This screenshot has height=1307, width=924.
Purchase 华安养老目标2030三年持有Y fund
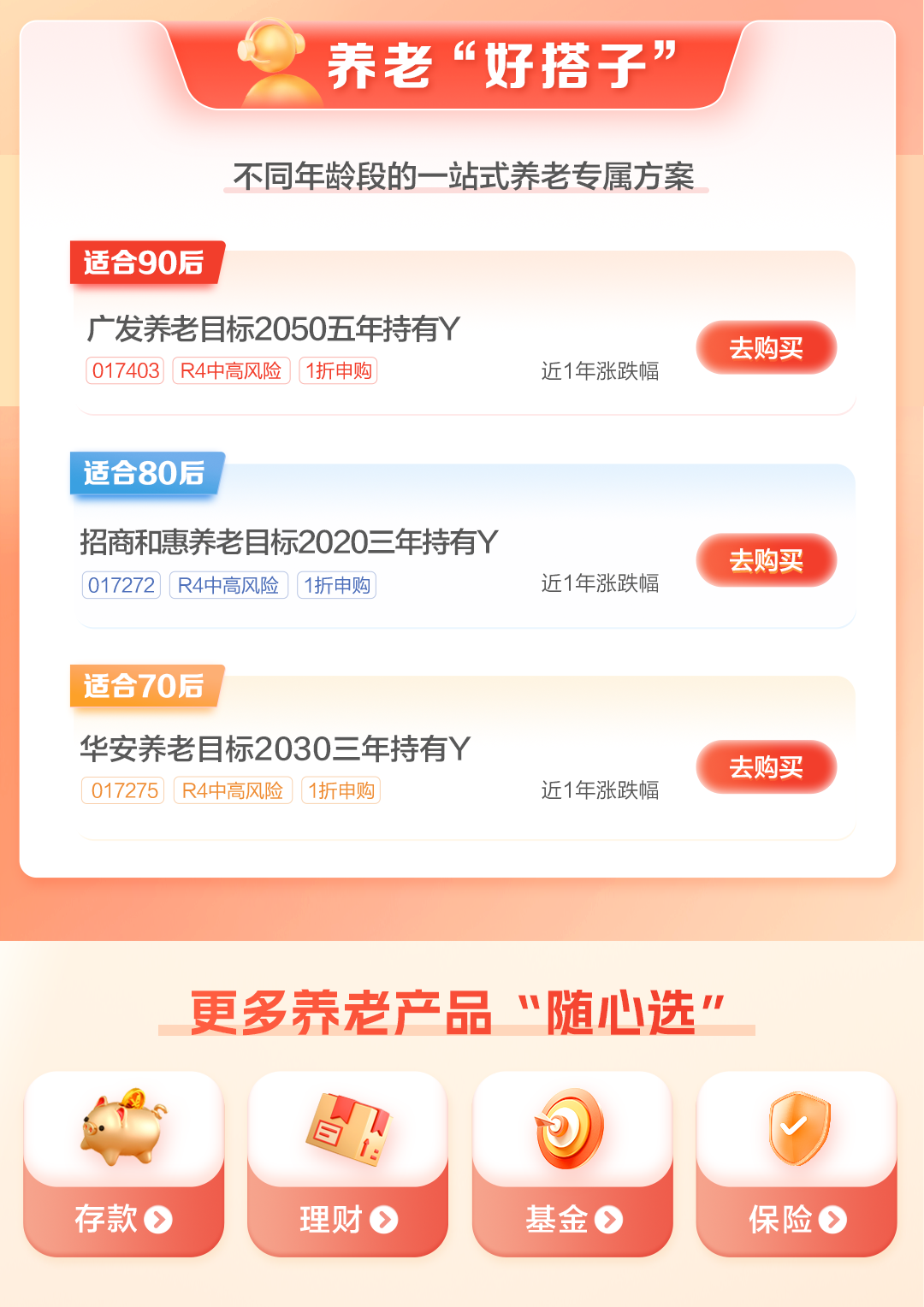click(x=766, y=767)
